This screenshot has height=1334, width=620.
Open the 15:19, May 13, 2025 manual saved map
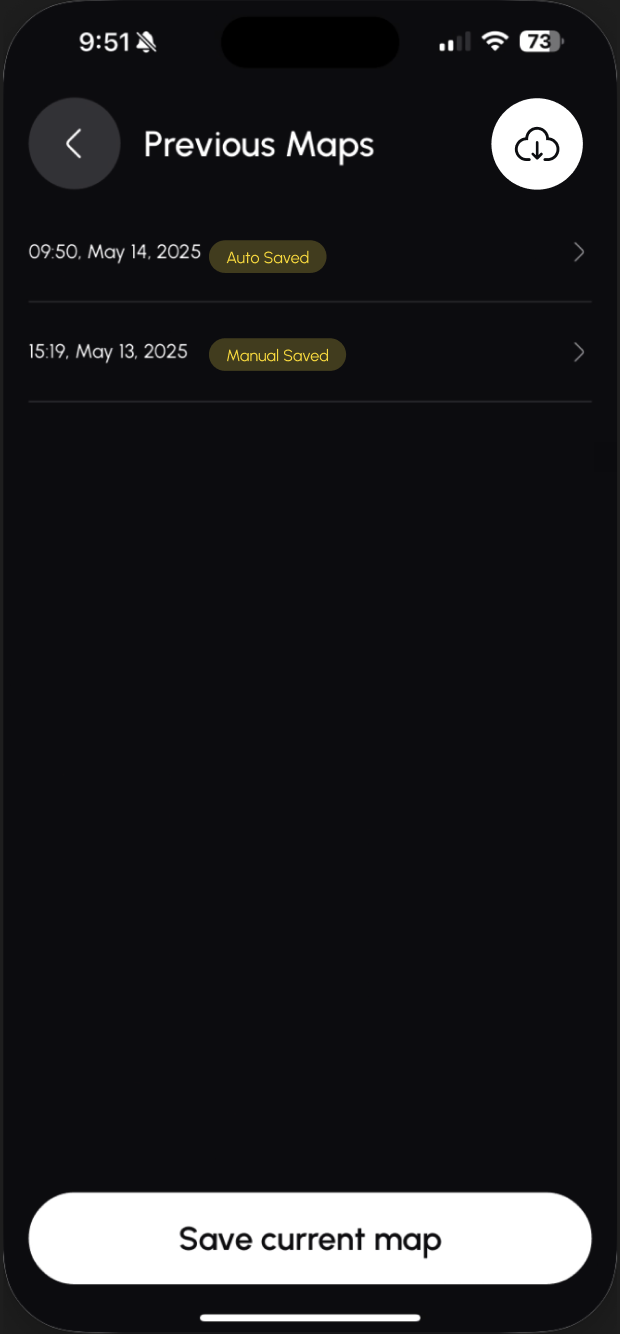click(x=310, y=353)
